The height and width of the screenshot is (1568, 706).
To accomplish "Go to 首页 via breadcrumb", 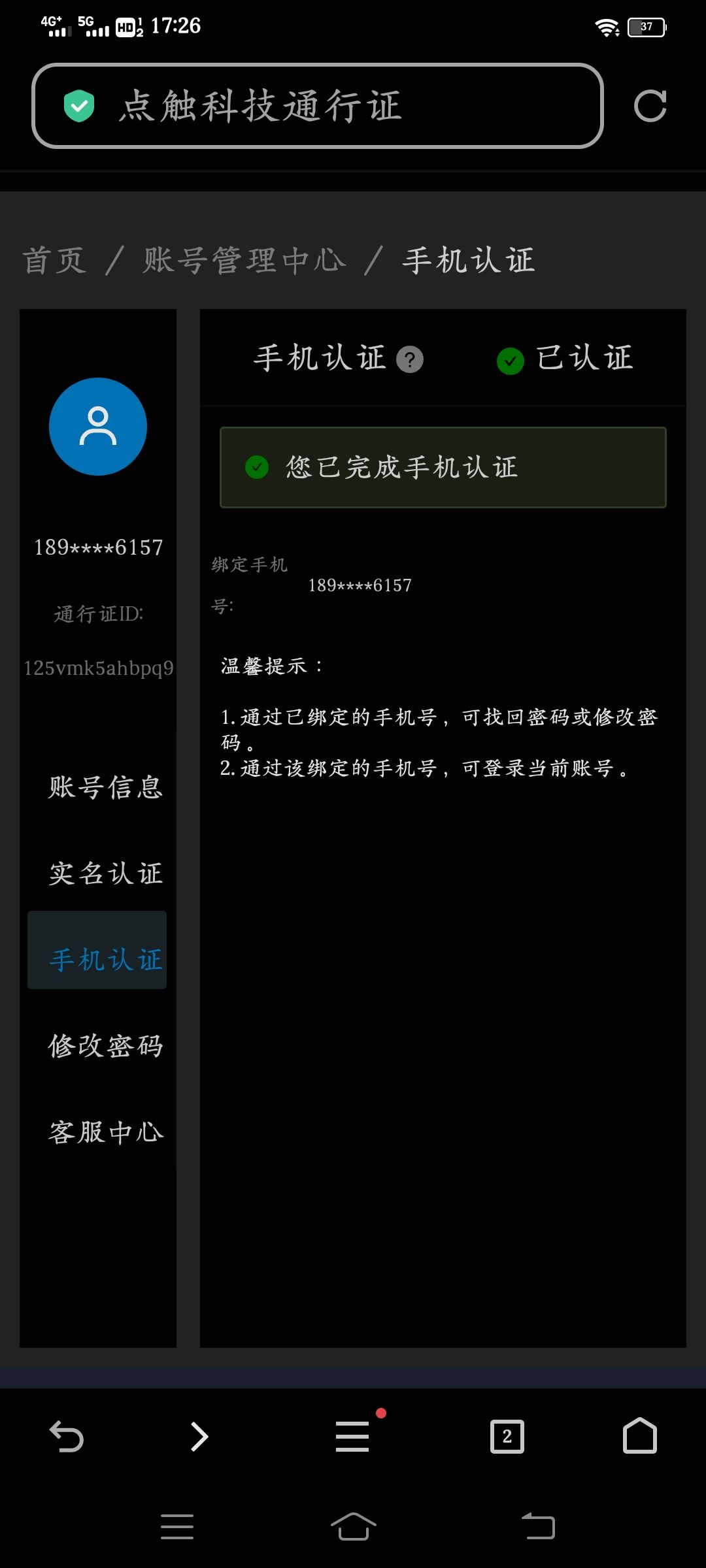I will [55, 261].
